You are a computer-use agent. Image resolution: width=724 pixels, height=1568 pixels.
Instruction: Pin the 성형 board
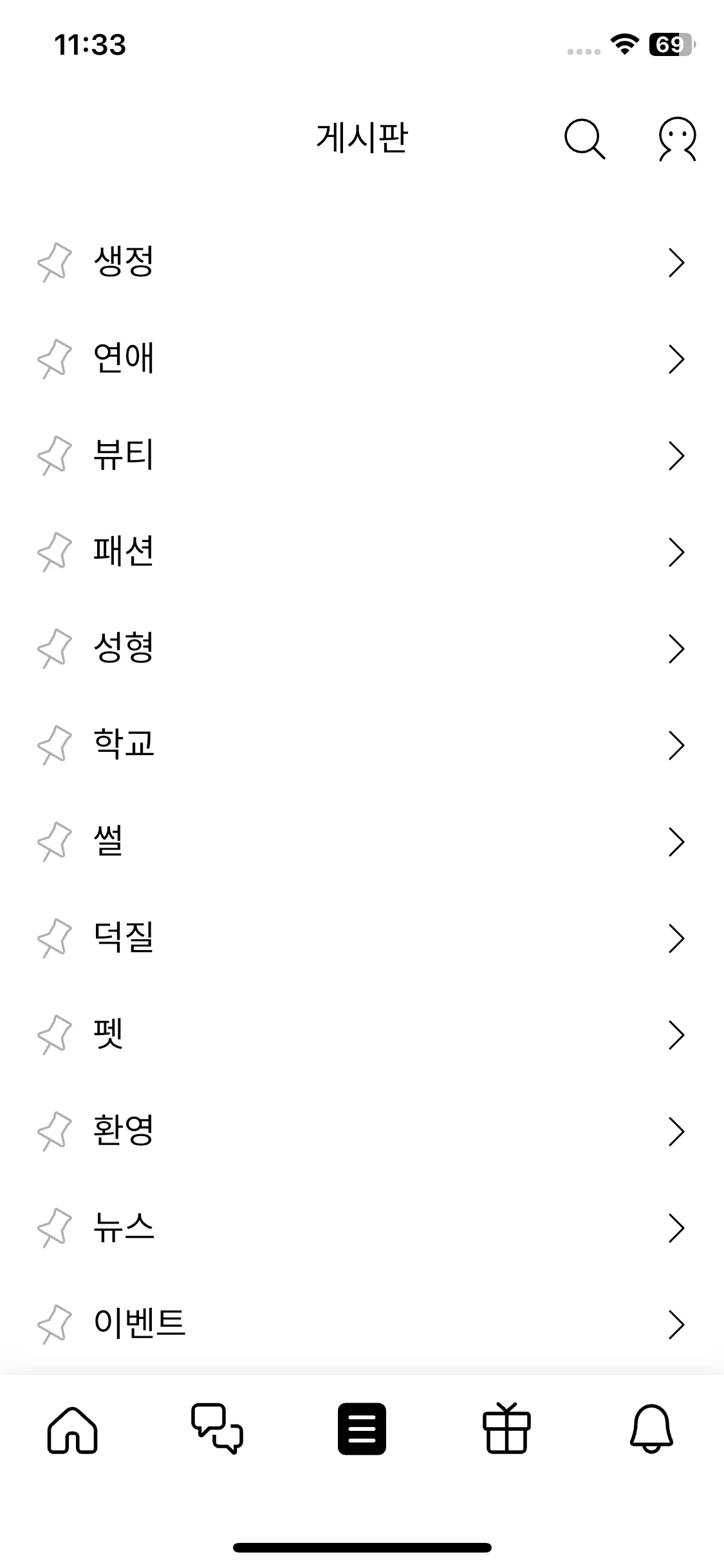click(x=54, y=648)
